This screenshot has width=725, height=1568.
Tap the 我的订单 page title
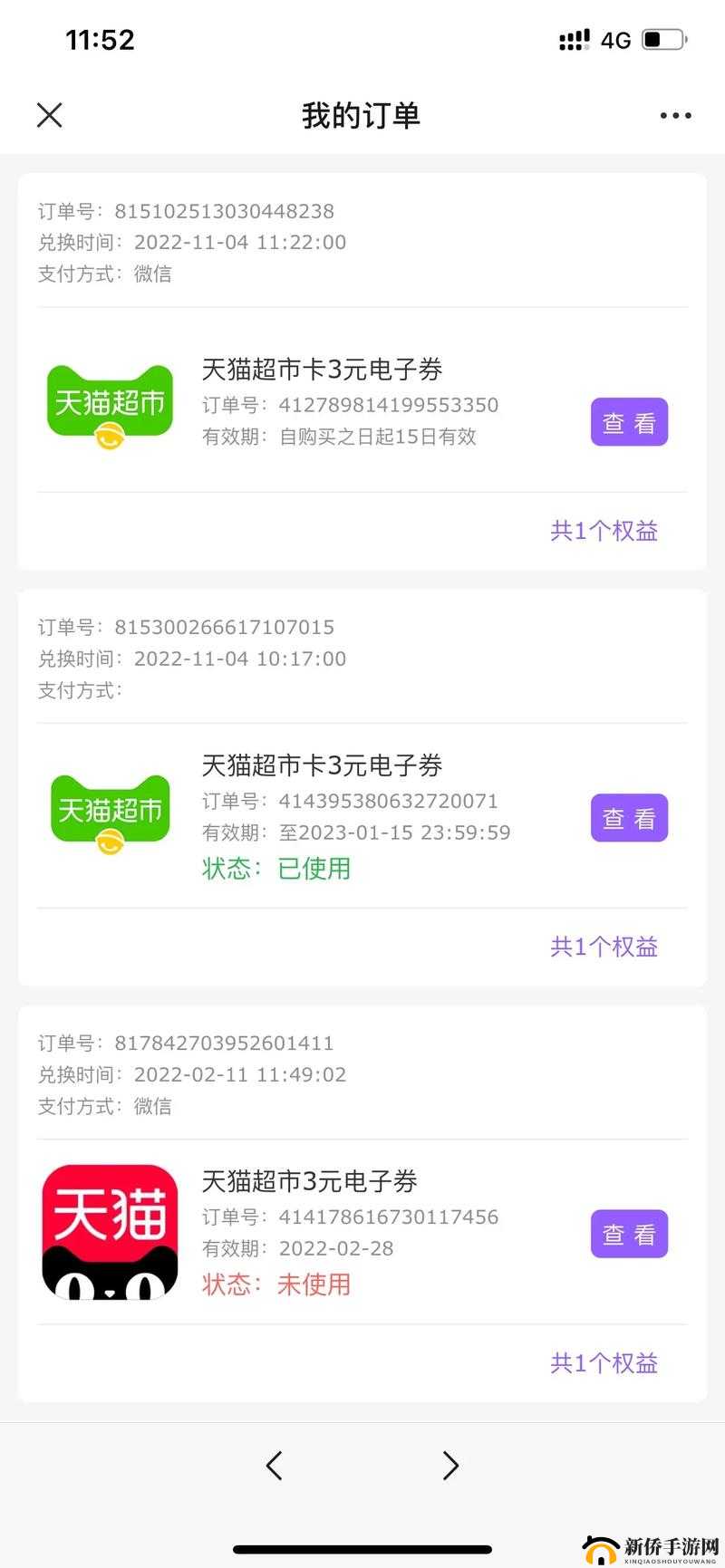point(361,115)
